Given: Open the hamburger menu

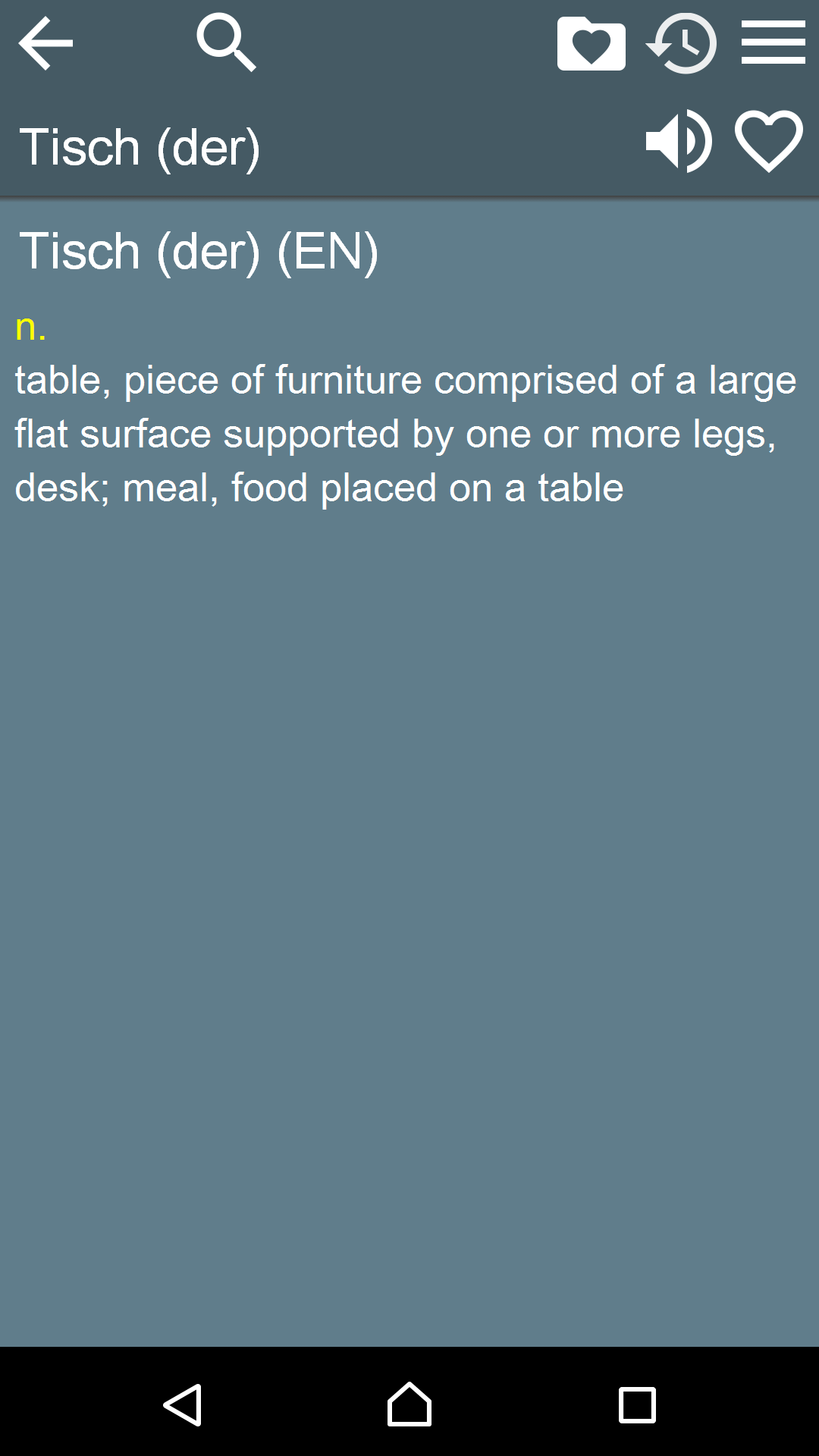Looking at the screenshot, I should [x=773, y=43].
